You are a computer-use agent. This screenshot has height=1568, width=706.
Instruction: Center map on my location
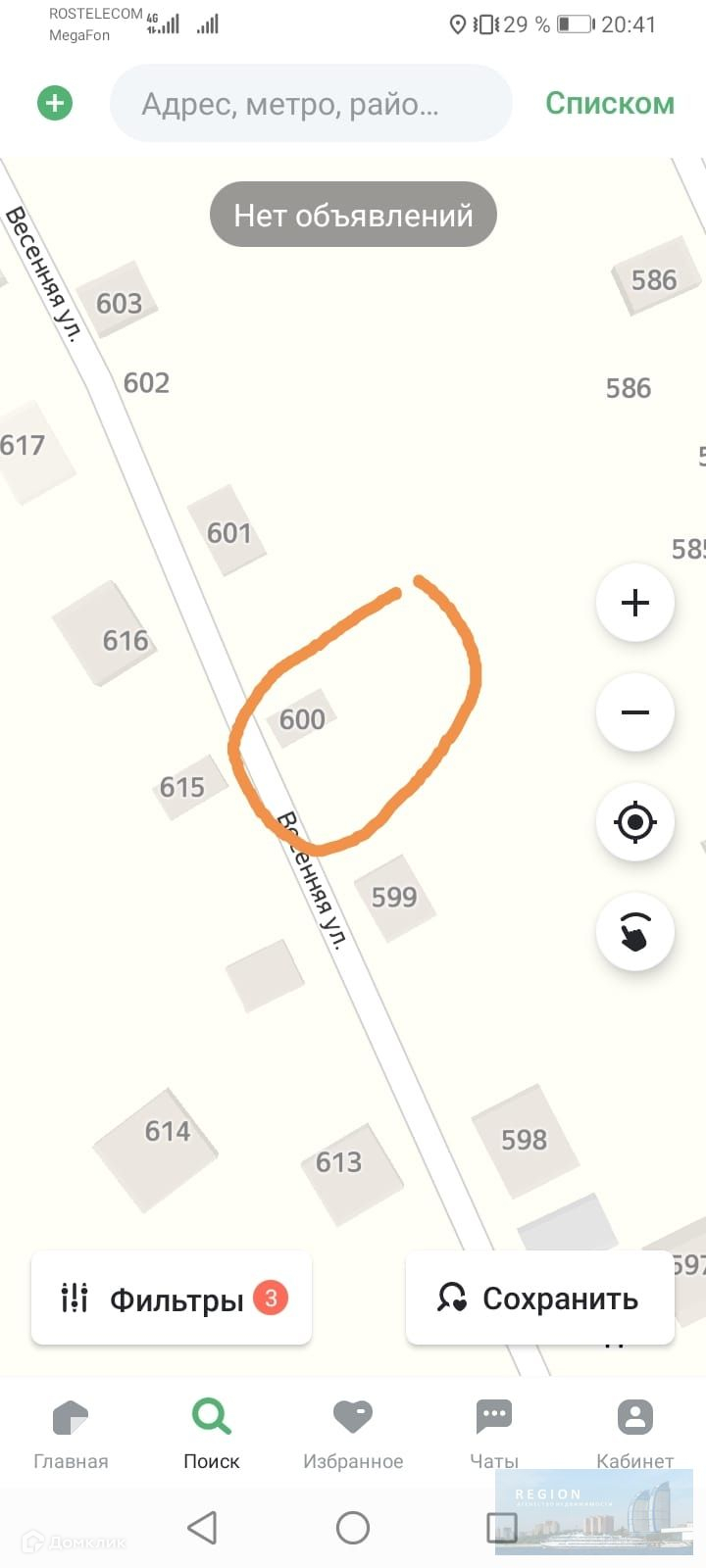635,822
